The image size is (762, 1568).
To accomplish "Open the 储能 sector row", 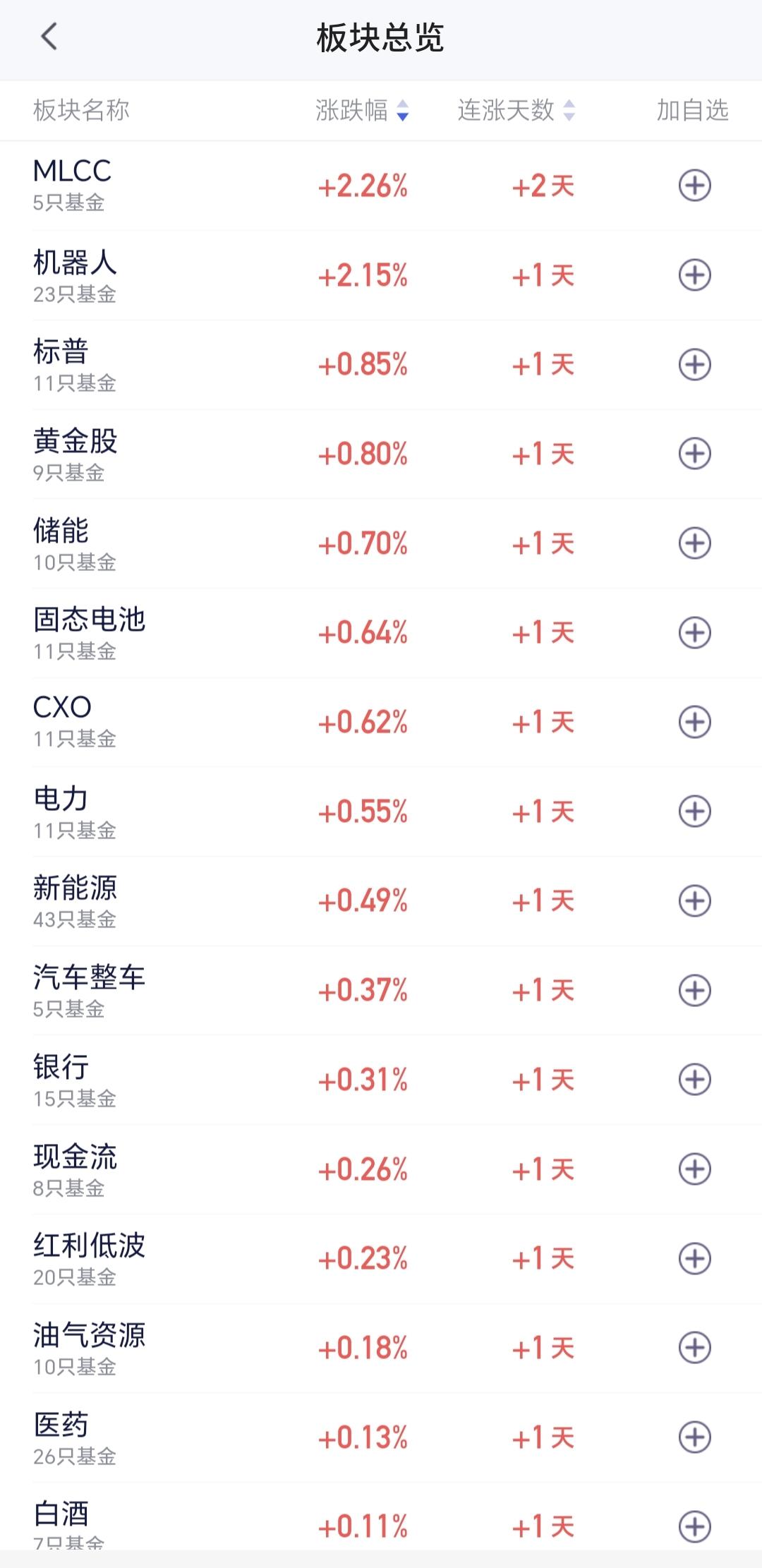I will pyautogui.click(x=381, y=543).
